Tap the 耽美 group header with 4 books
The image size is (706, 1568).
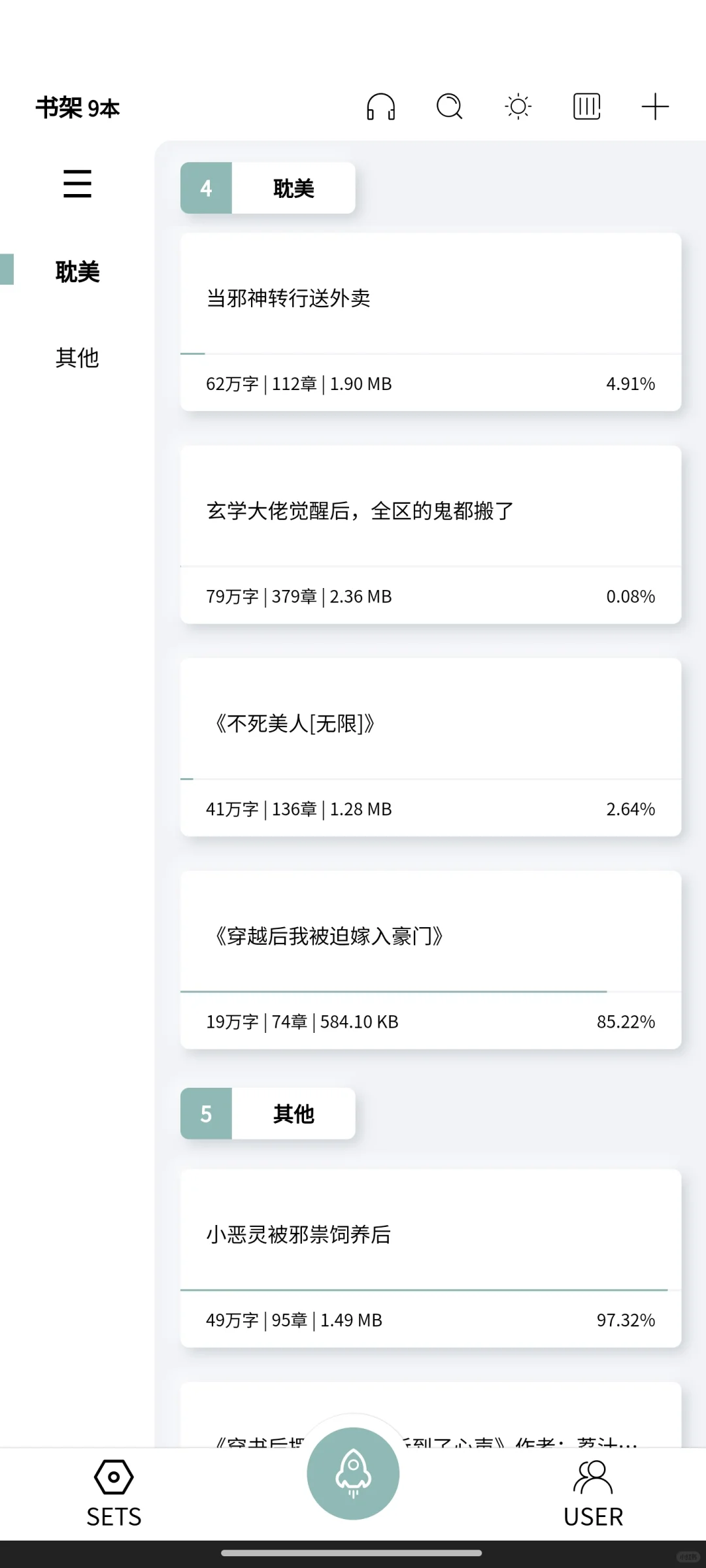click(x=268, y=188)
